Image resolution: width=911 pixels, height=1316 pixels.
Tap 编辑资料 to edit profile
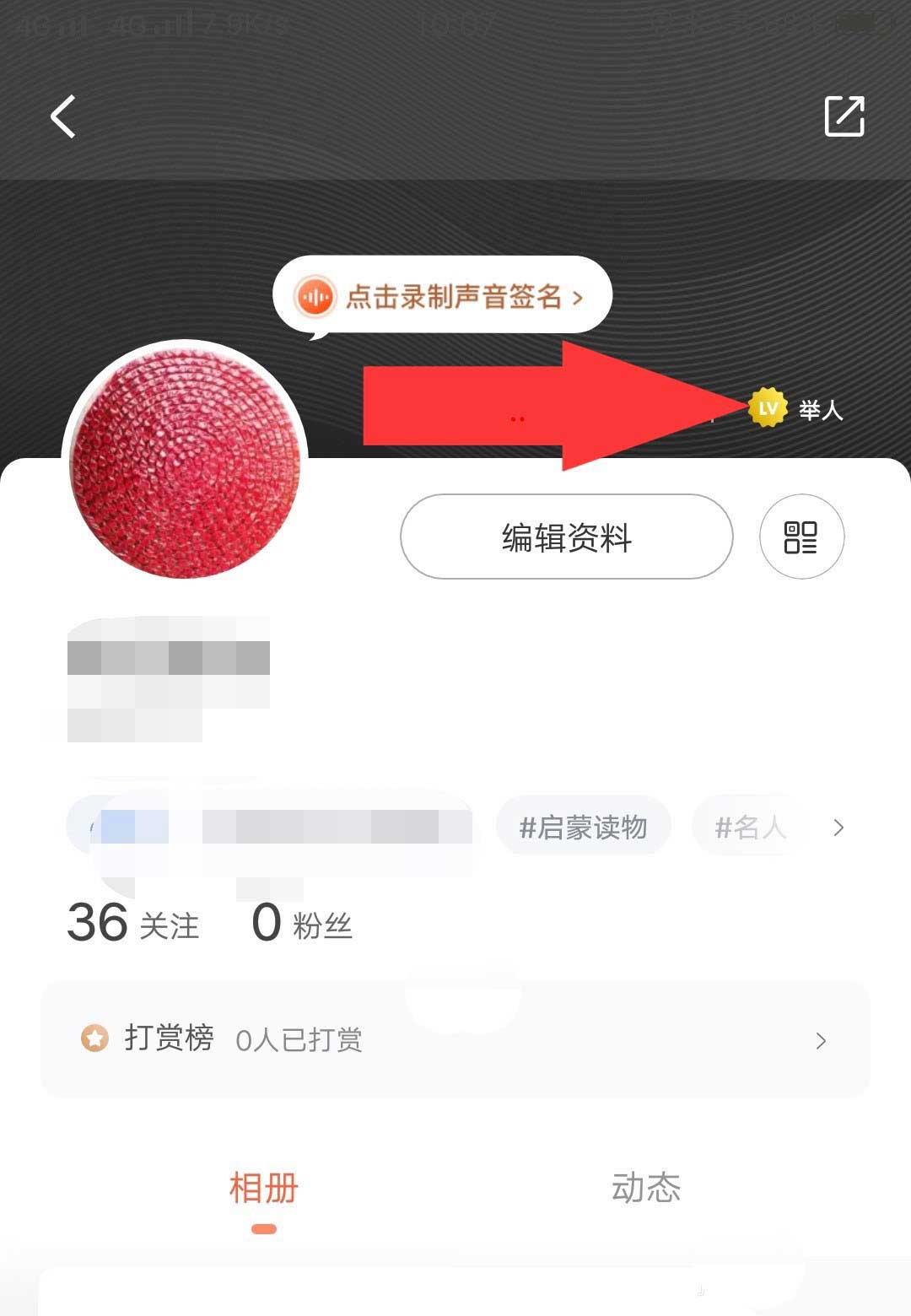[x=566, y=537]
